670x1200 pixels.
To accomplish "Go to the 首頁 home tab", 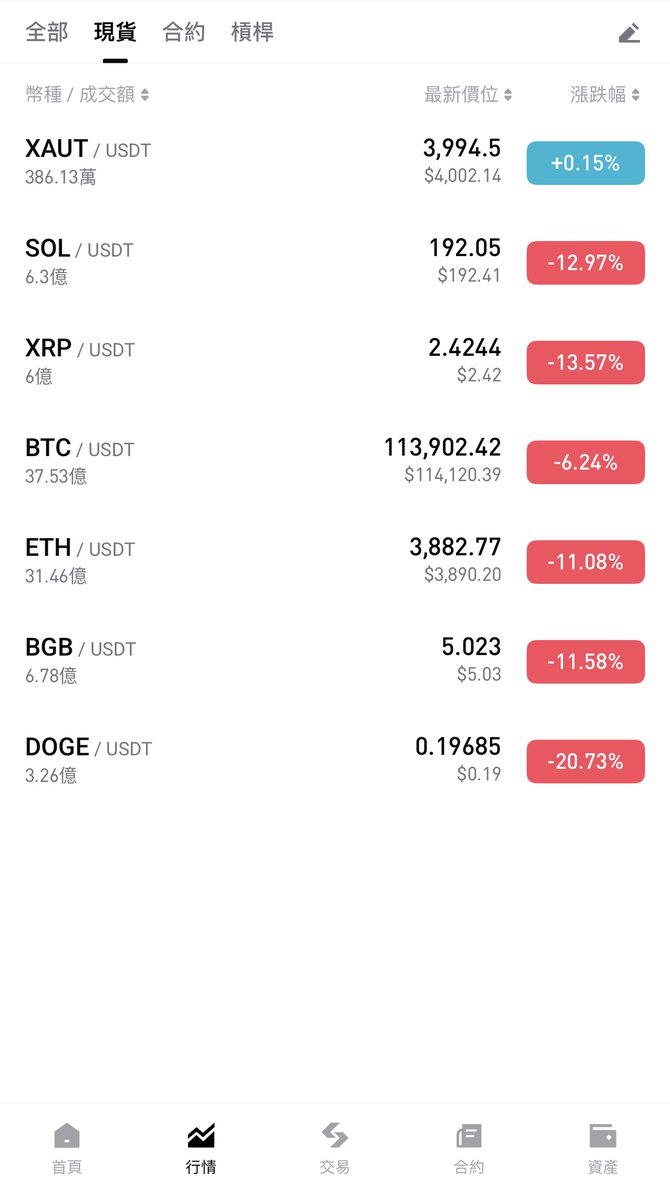I will [67, 1148].
